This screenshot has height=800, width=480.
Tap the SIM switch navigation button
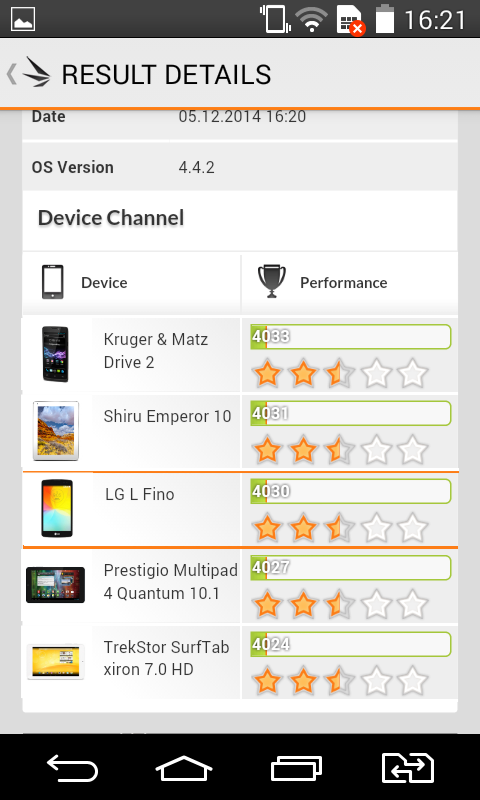[x=408, y=768]
